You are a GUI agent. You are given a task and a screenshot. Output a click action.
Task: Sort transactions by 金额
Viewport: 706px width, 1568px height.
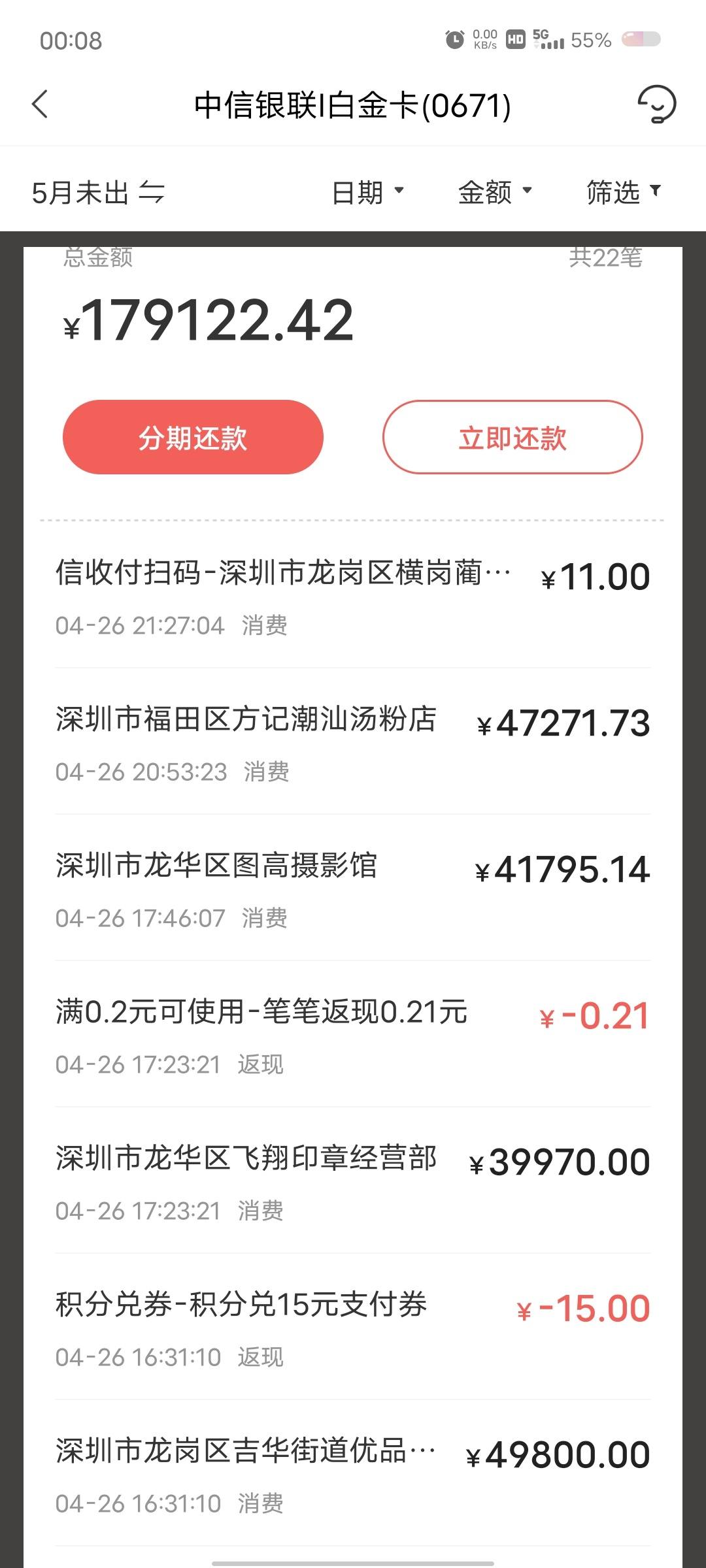[x=496, y=192]
